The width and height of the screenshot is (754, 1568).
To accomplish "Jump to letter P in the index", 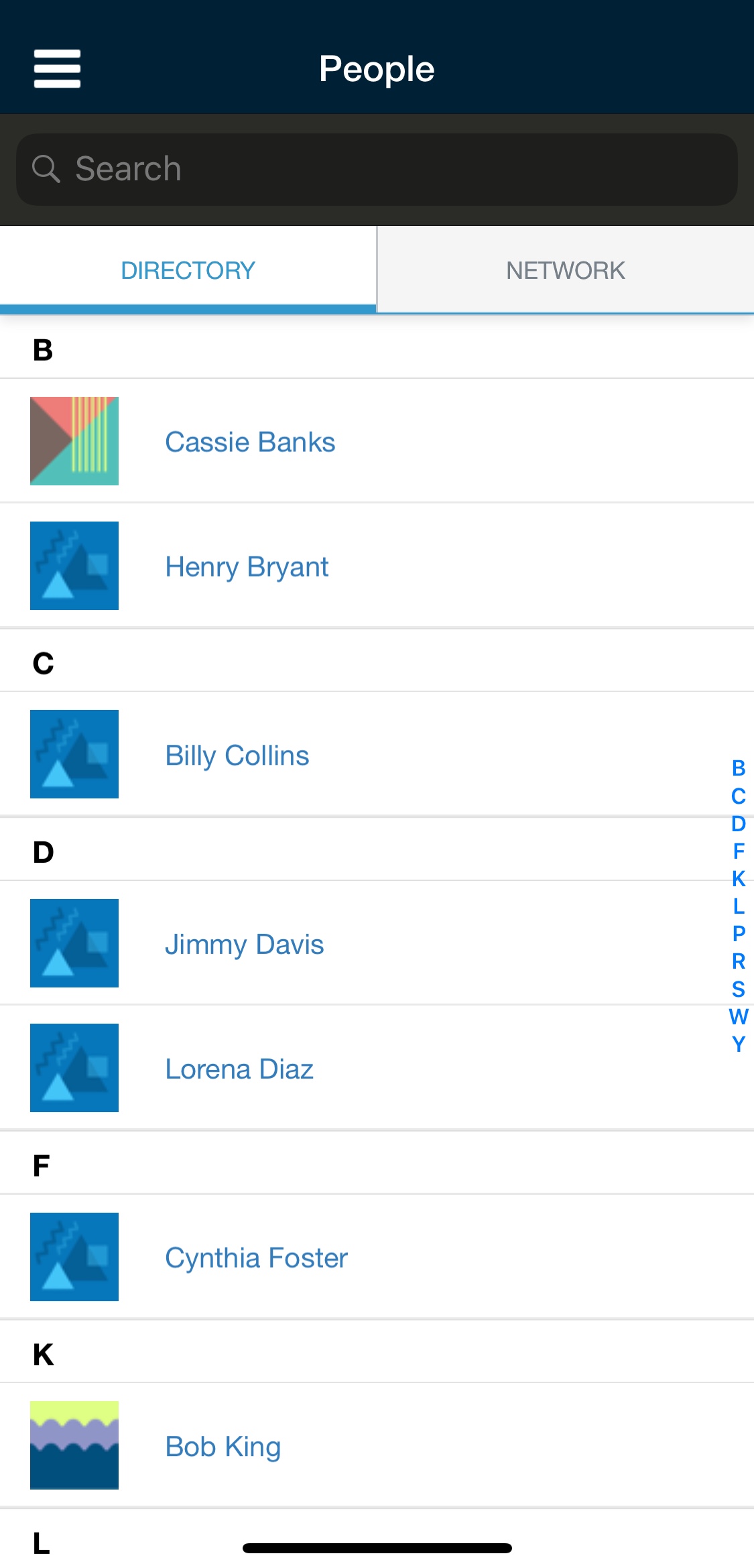I will (739, 934).
